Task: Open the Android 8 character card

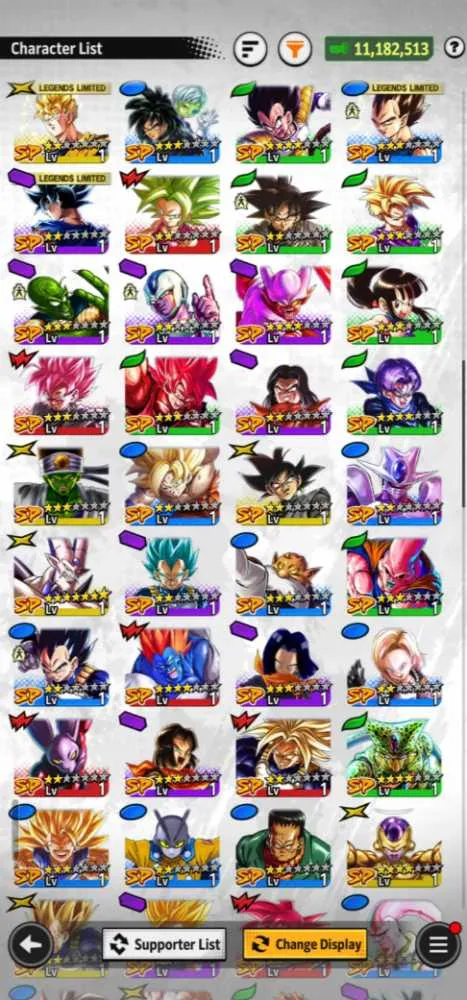Action: [283, 848]
